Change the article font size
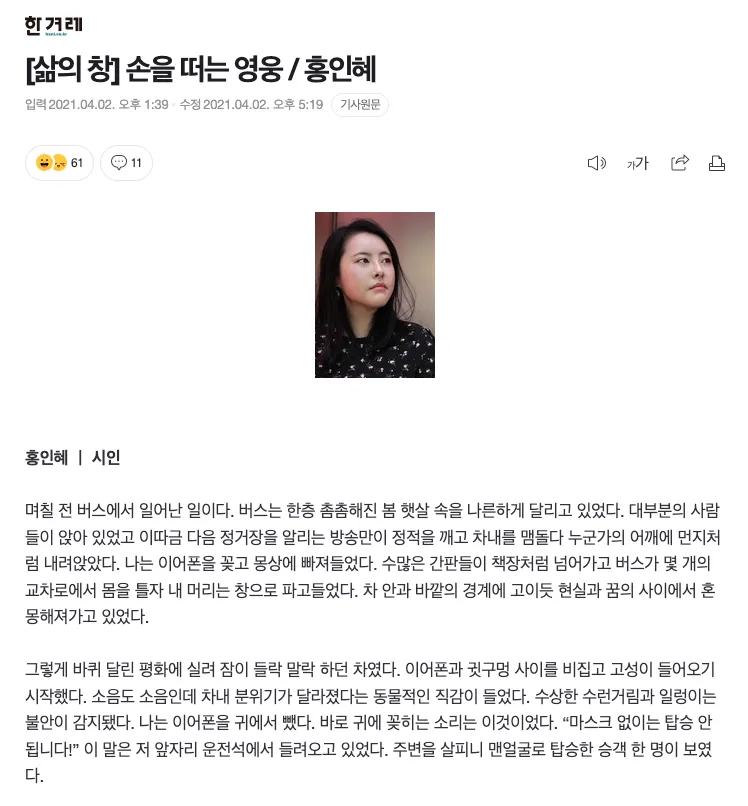The width and height of the screenshot is (748, 806). (638, 163)
